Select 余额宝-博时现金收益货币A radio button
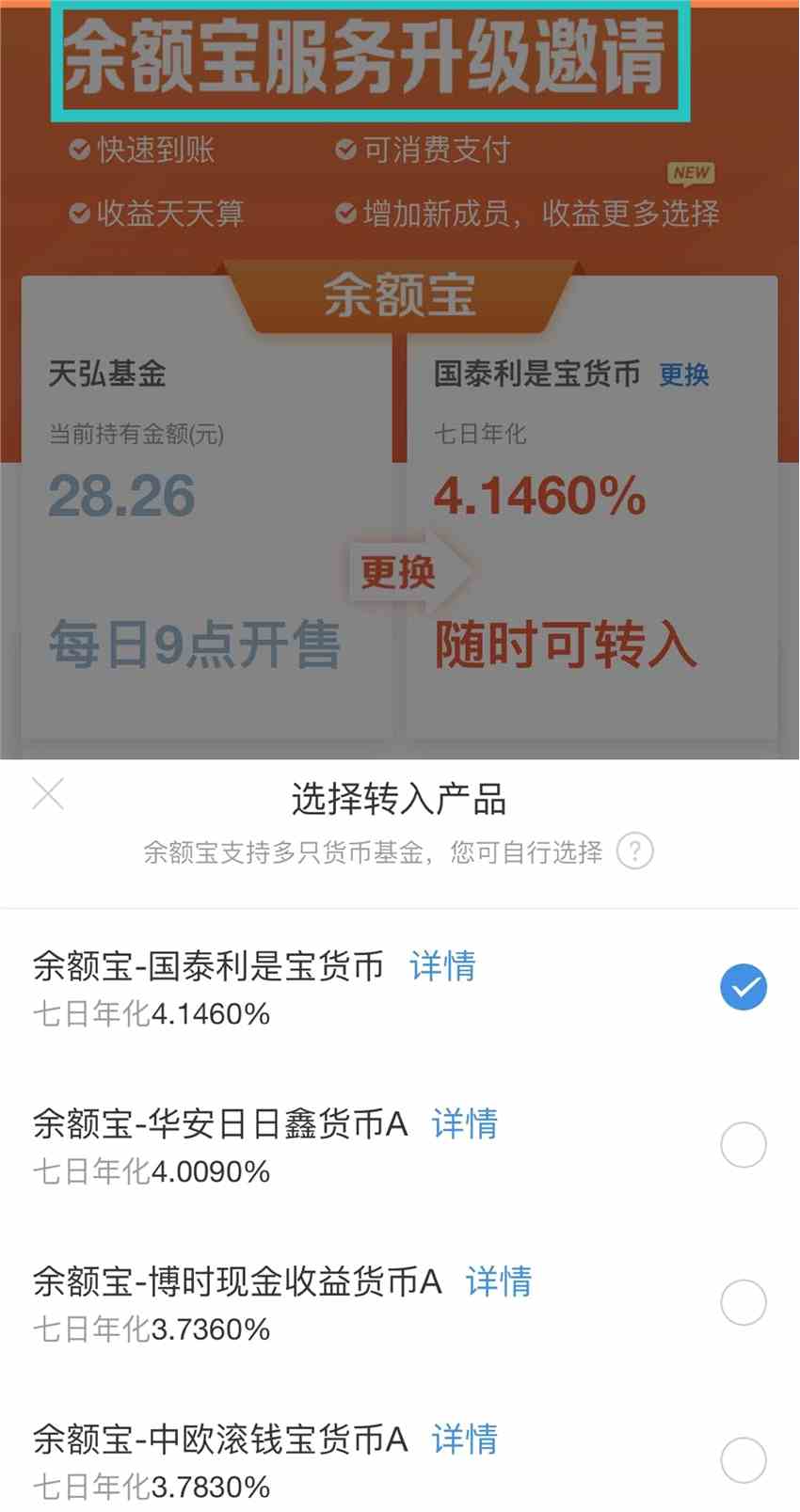Viewport: 800px width, 1512px height. (x=743, y=1303)
